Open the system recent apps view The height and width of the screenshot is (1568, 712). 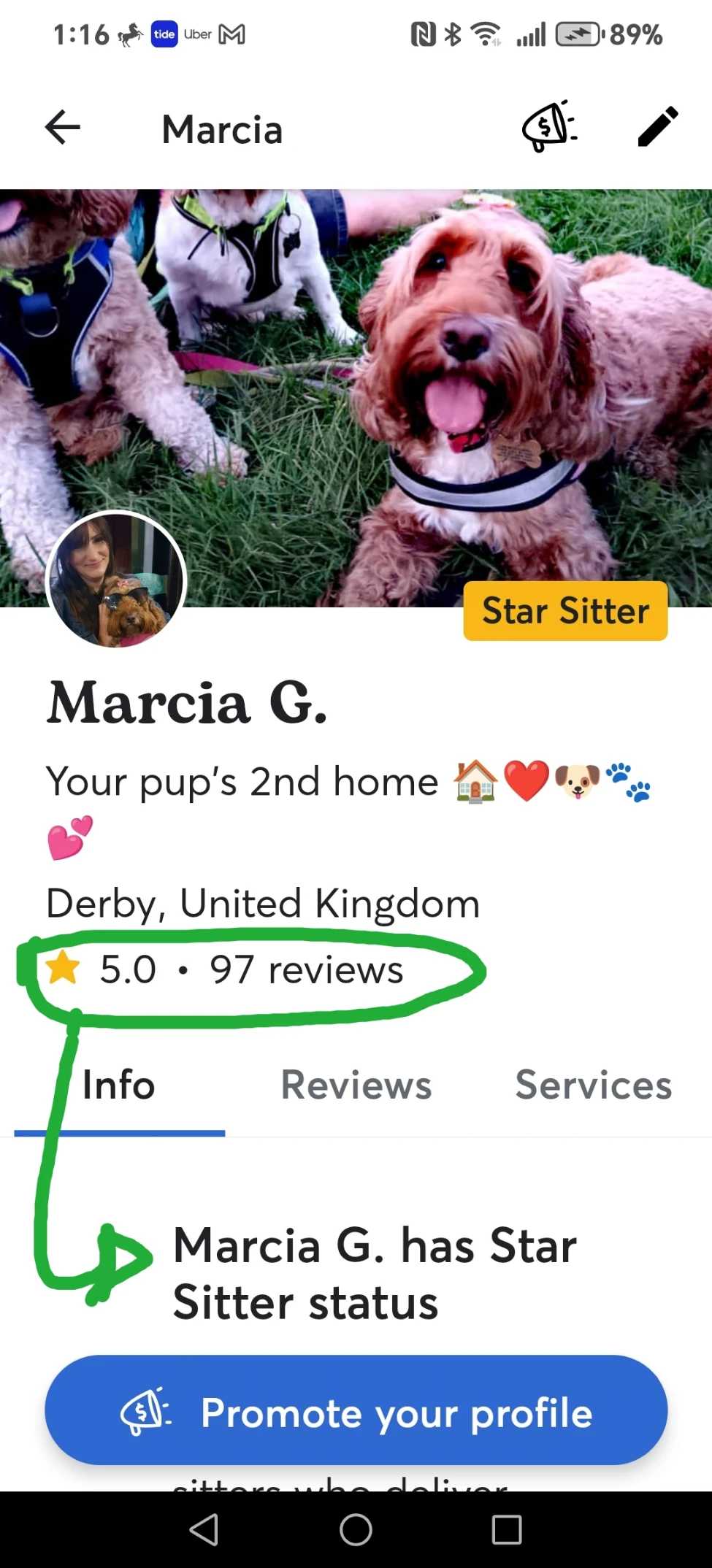pyautogui.click(x=506, y=1529)
